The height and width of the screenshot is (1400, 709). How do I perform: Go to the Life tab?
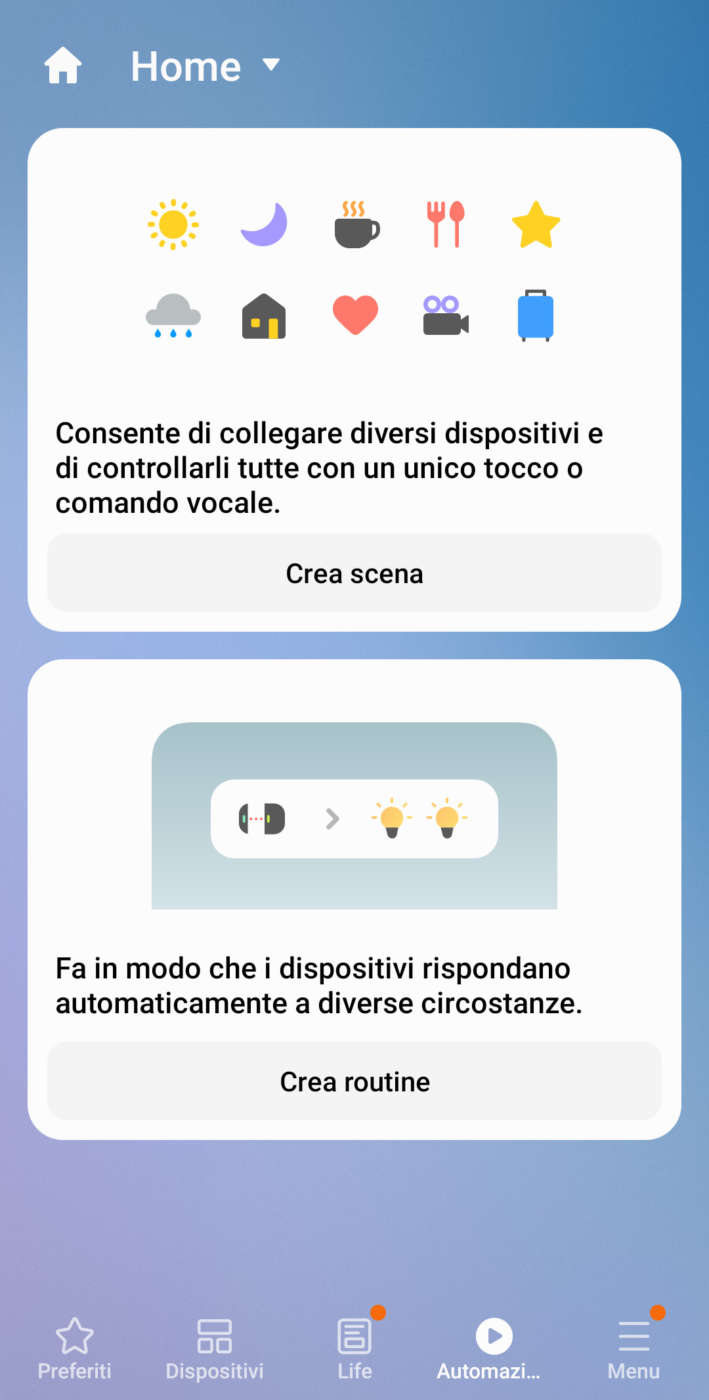click(354, 1348)
